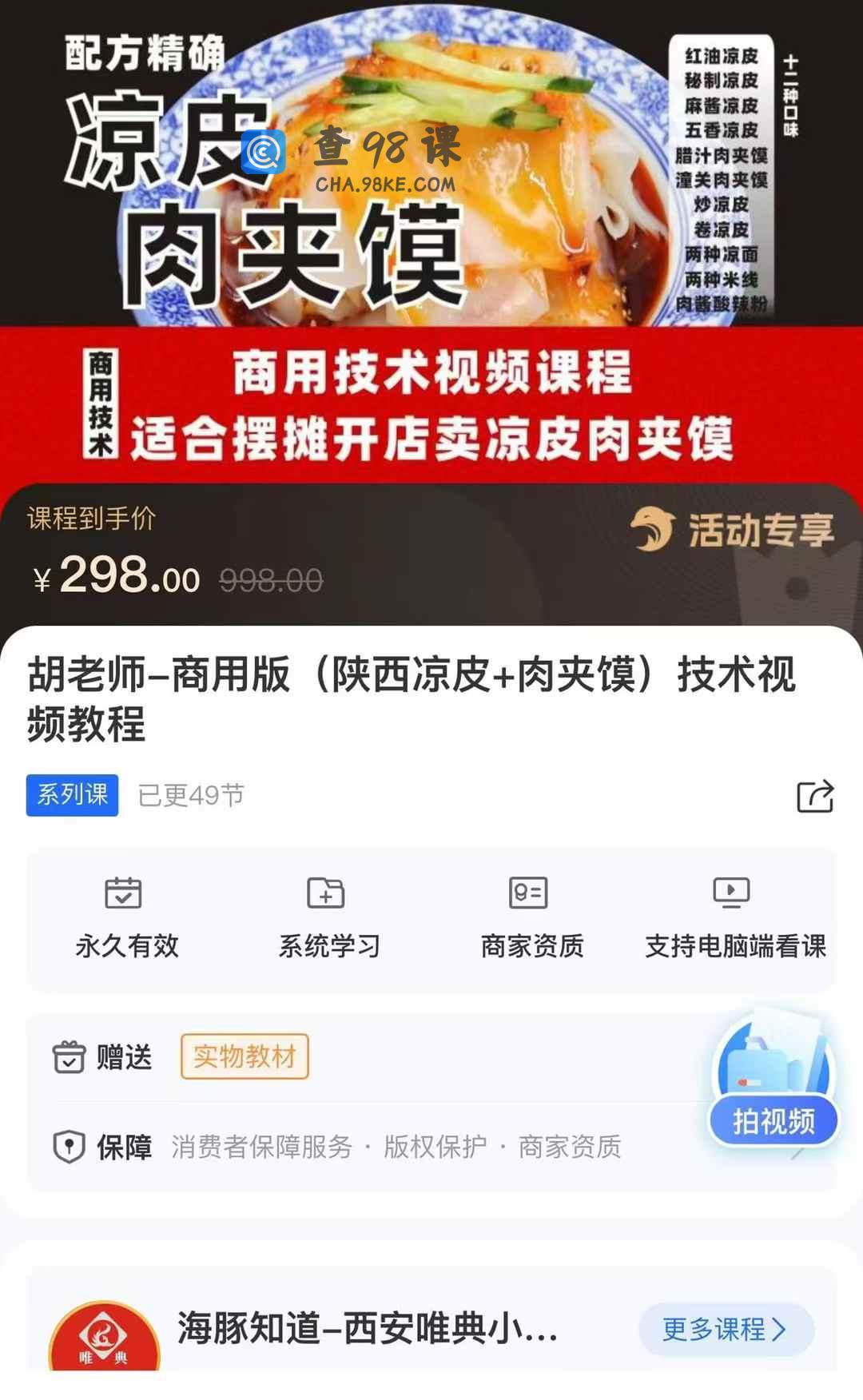Image resolution: width=863 pixels, height=1400 pixels.
Task: Open the course cover image
Action: click(x=431, y=240)
